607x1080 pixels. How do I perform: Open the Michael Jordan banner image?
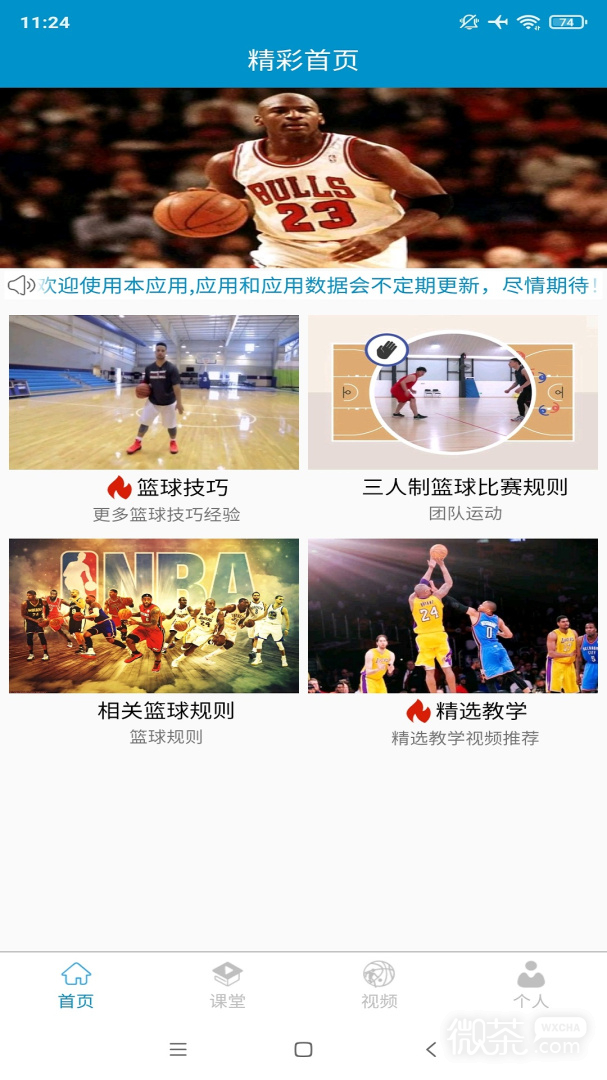(303, 178)
